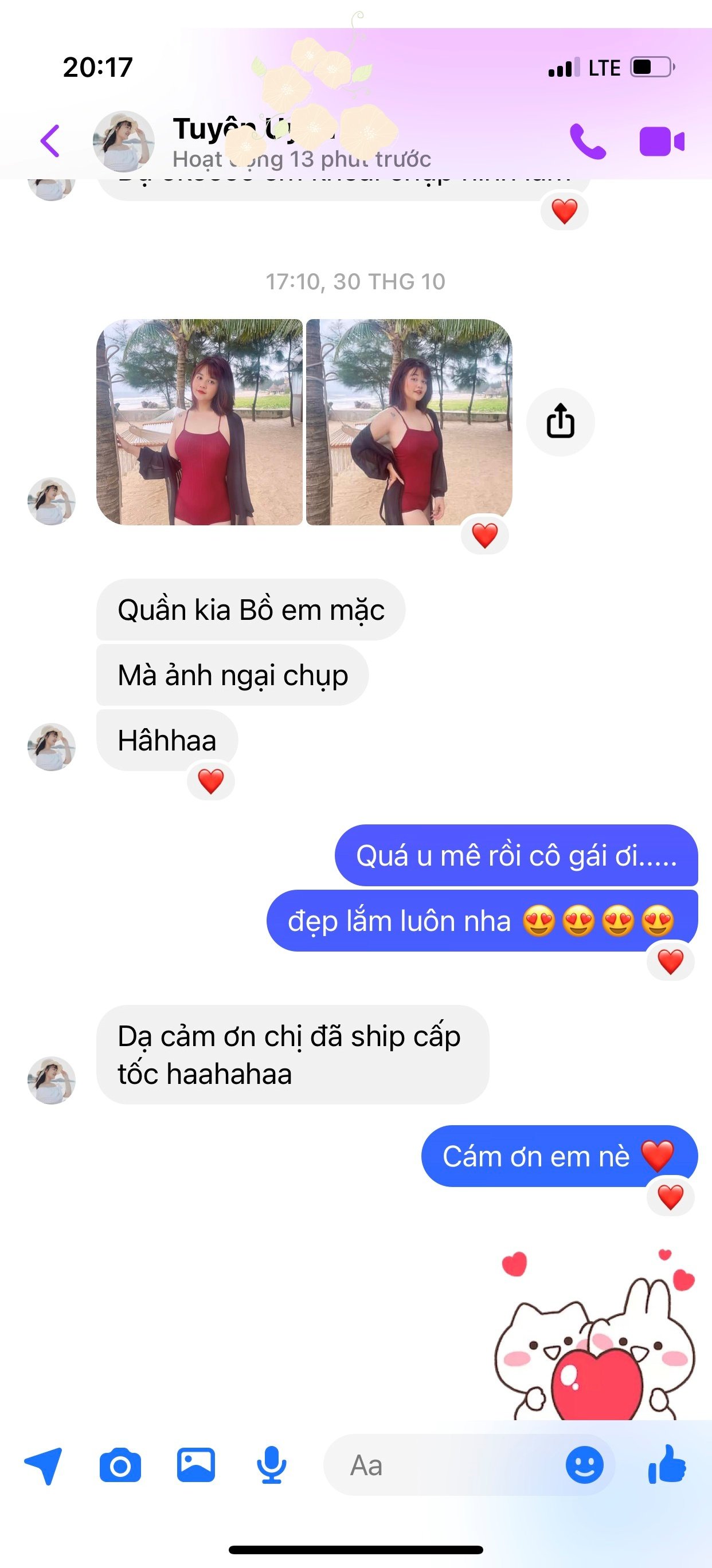
Task: Send a thumbs-up like
Action: [x=667, y=1464]
